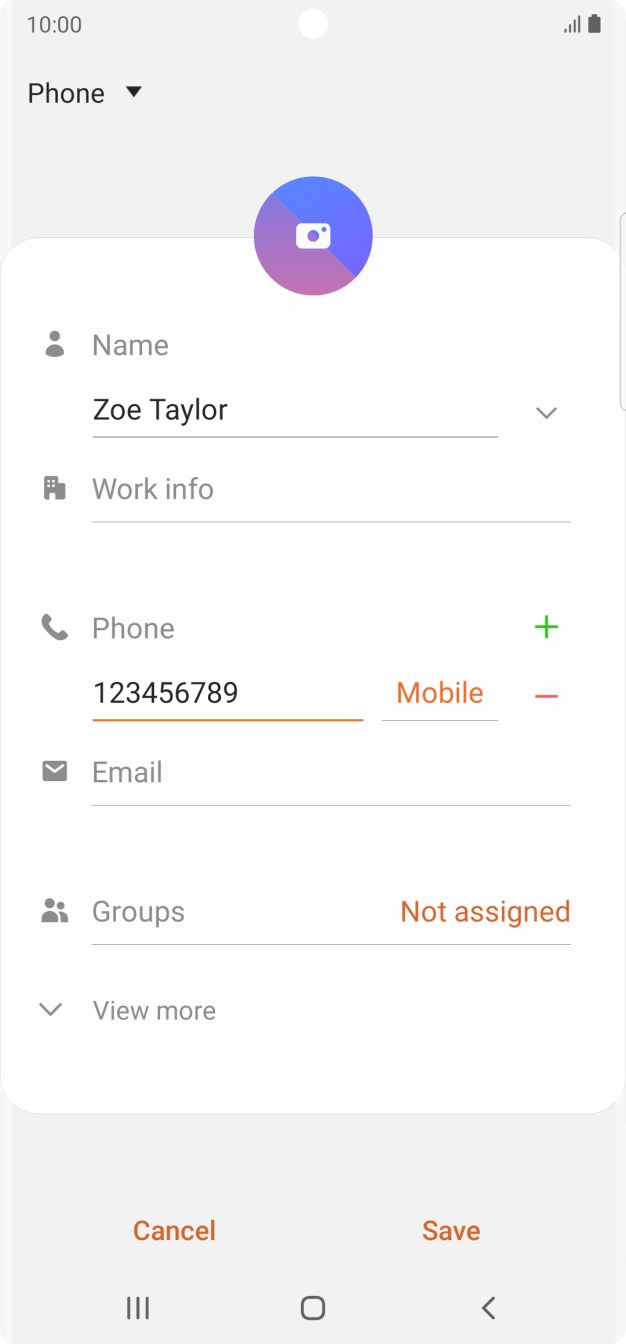Change the Mobile phone label

(440, 693)
